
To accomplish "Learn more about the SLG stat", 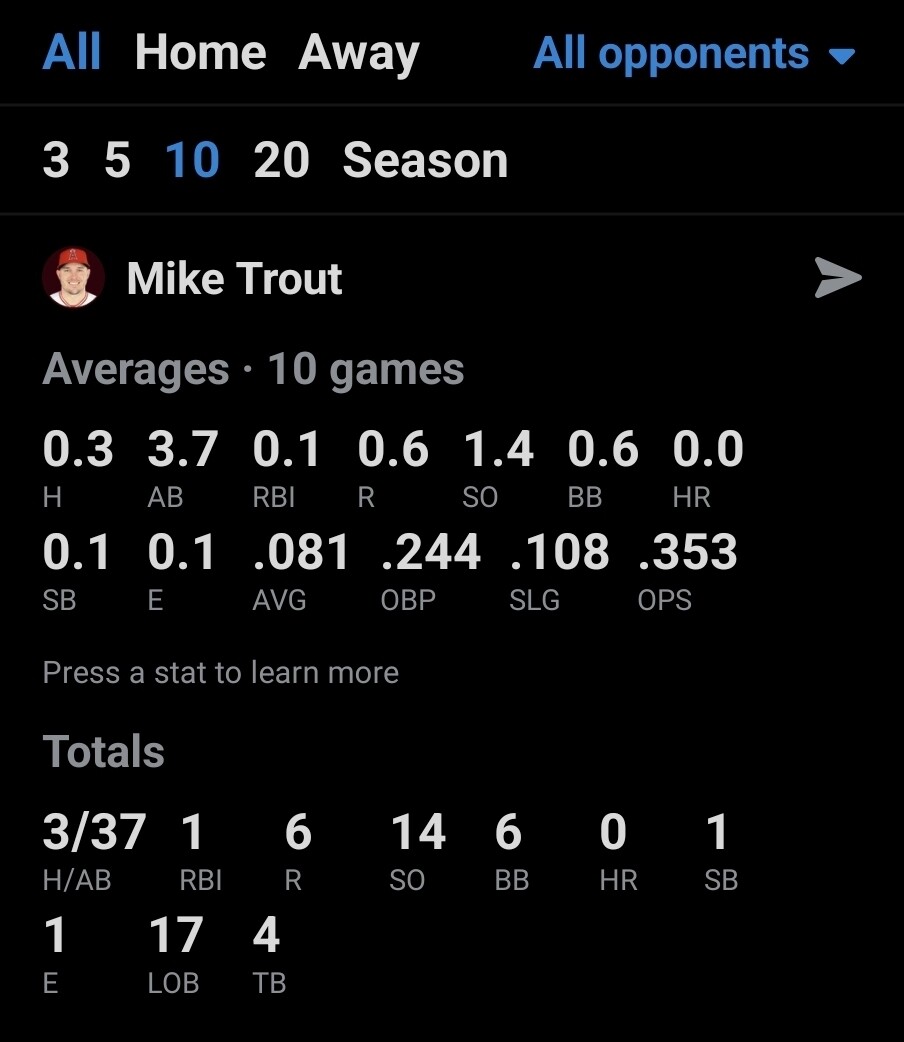I will coord(558,570).
